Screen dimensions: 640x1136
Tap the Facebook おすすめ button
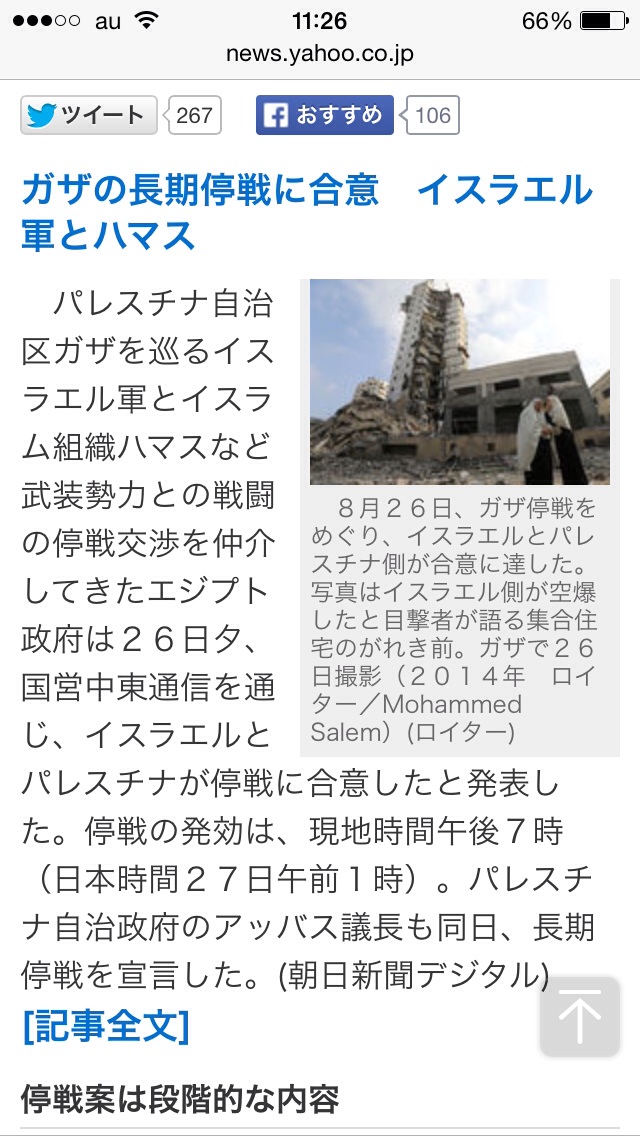tap(325, 115)
